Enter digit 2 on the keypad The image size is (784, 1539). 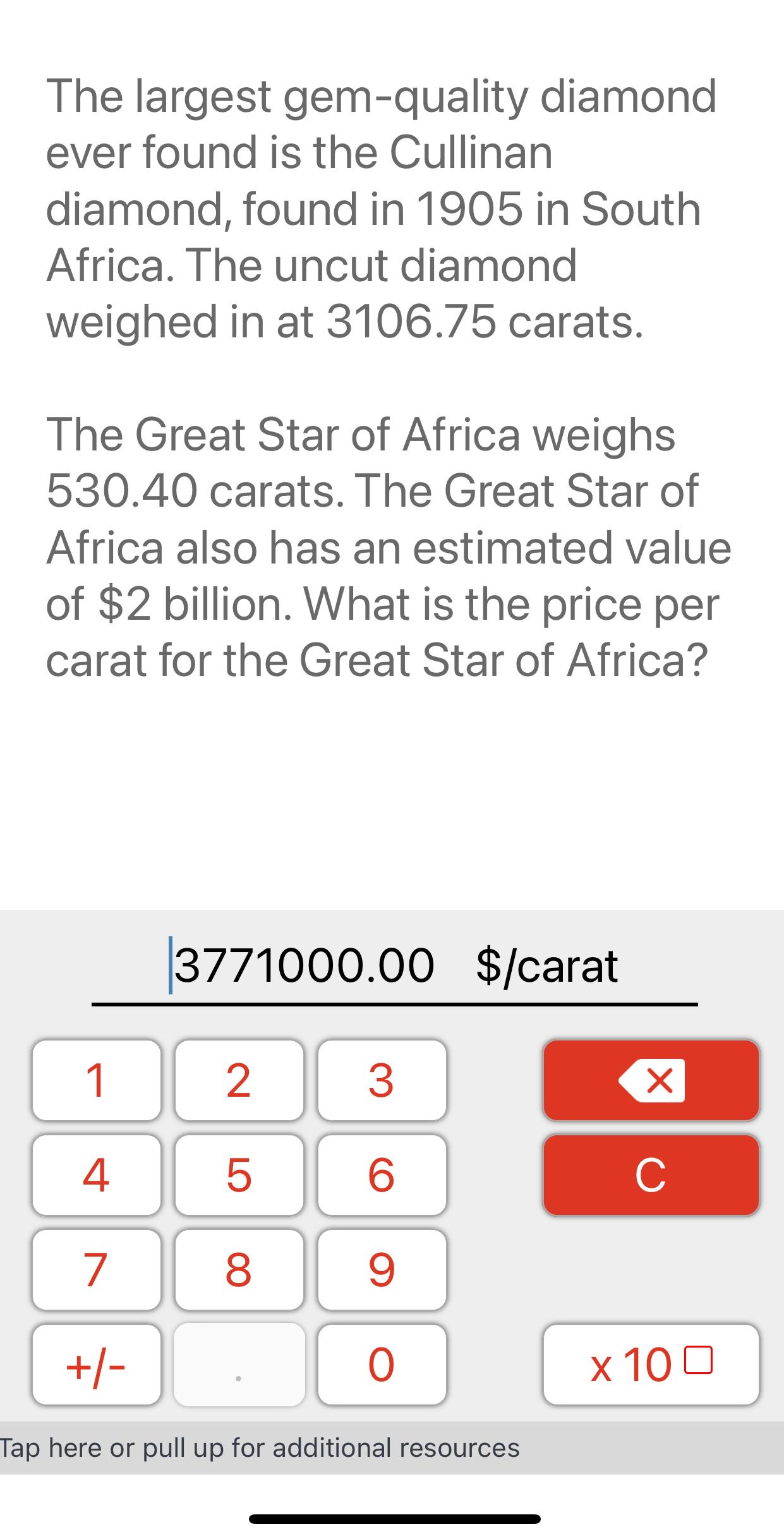click(x=239, y=1080)
